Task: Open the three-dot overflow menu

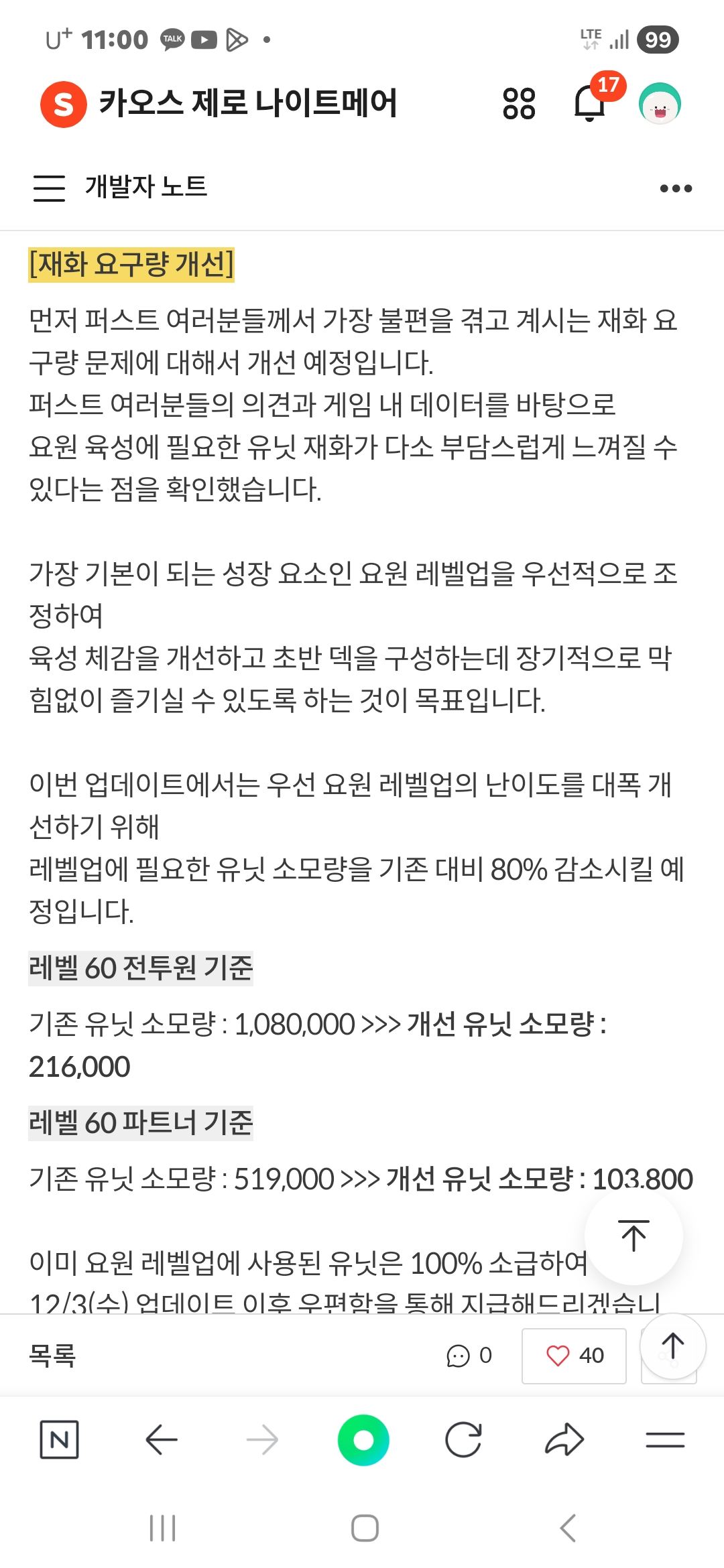Action: (x=675, y=188)
